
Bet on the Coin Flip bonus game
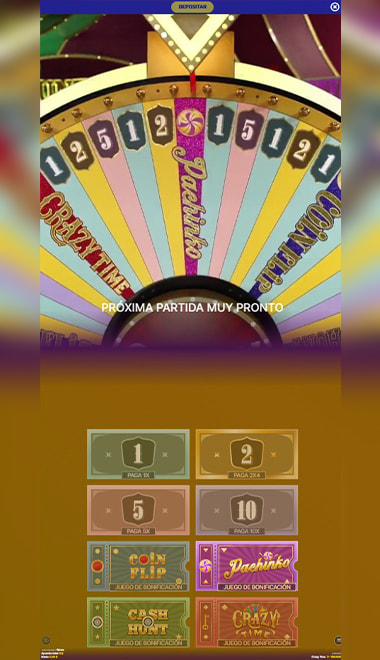138,566
